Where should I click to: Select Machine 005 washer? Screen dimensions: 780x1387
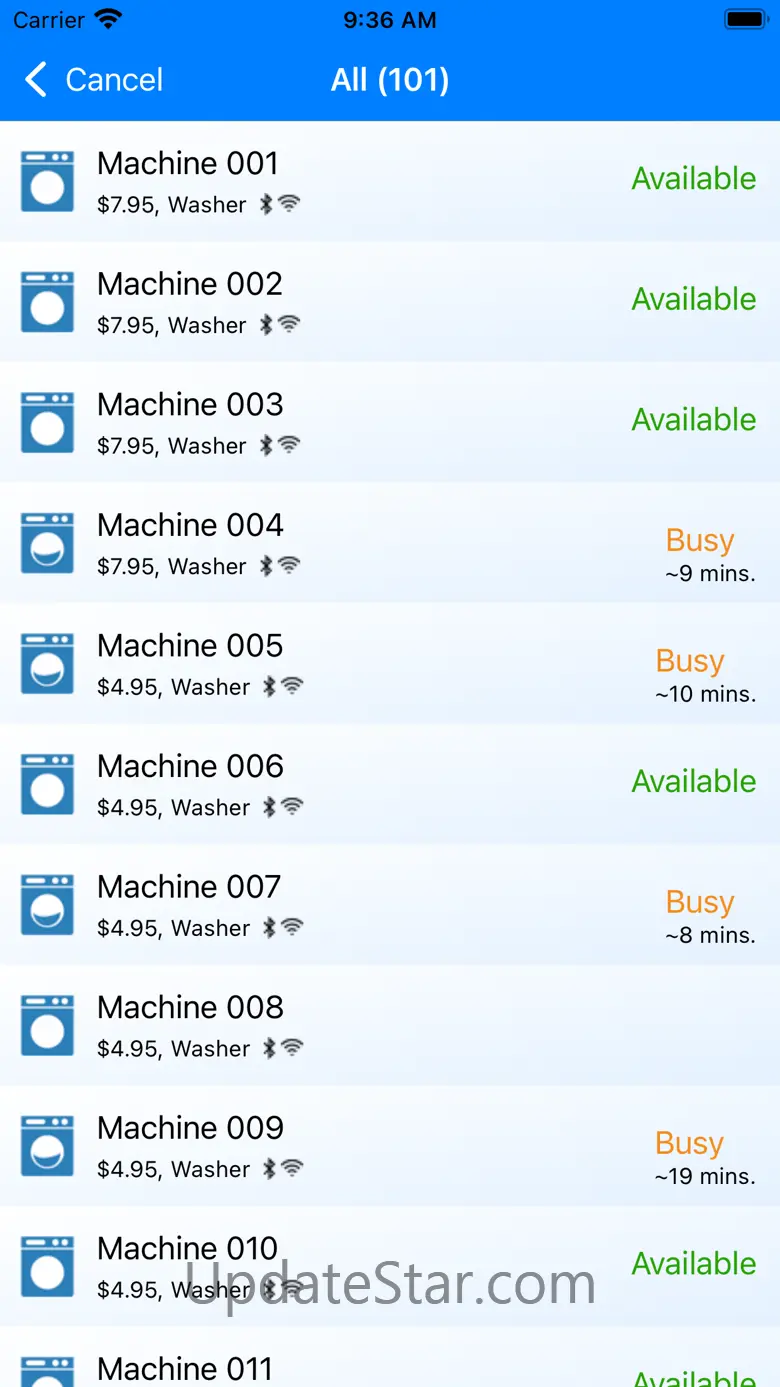click(x=390, y=663)
